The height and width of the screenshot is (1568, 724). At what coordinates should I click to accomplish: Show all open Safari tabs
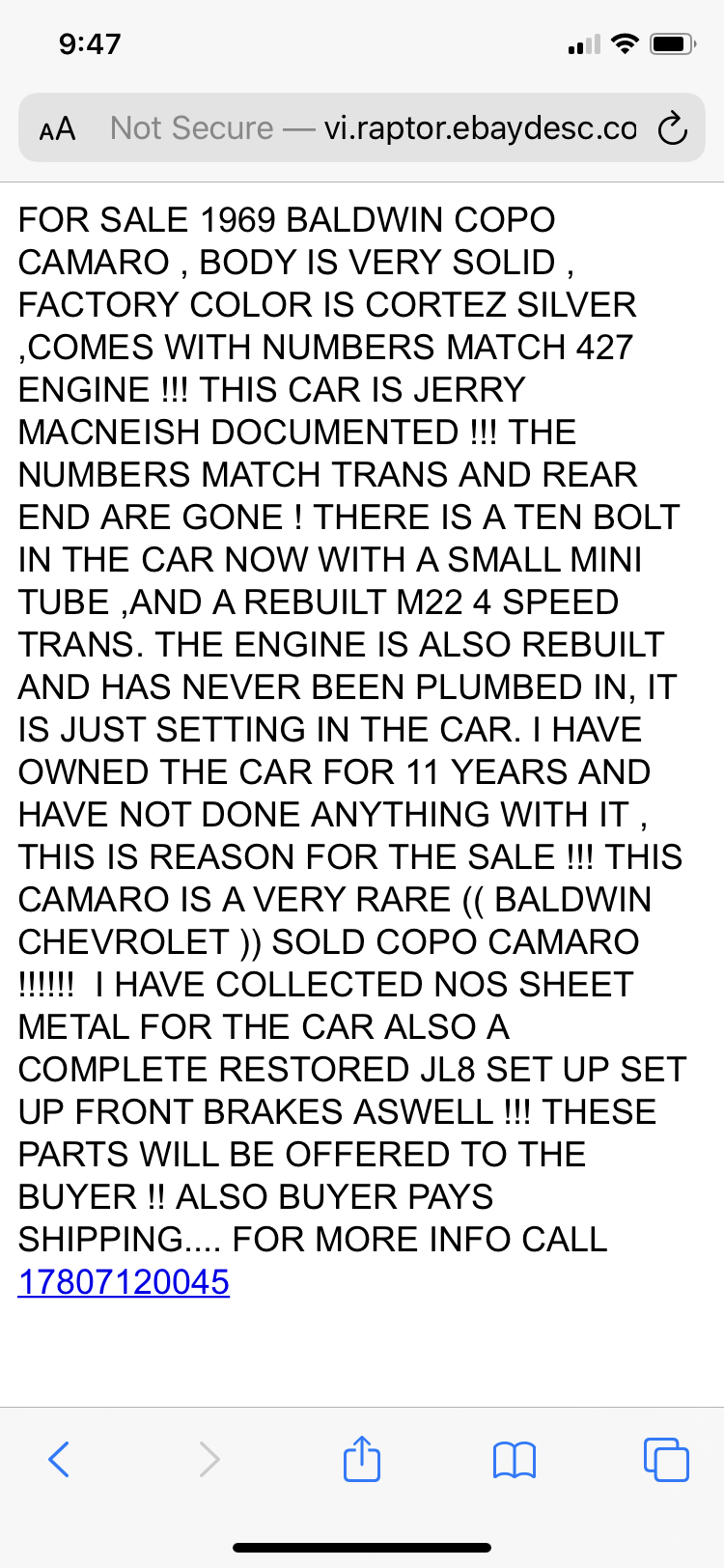(x=666, y=1459)
